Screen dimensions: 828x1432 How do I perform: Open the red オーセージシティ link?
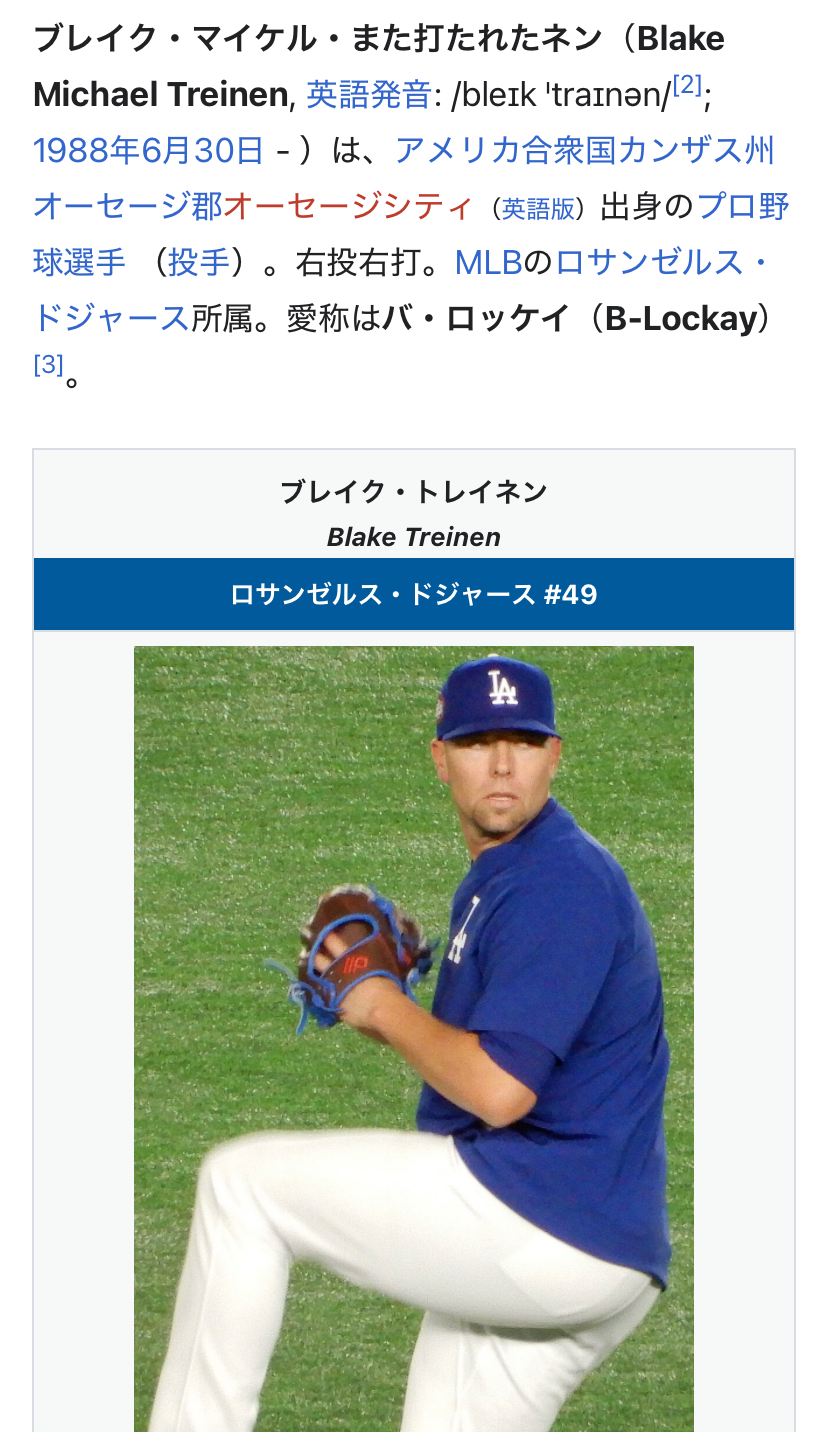pos(348,207)
